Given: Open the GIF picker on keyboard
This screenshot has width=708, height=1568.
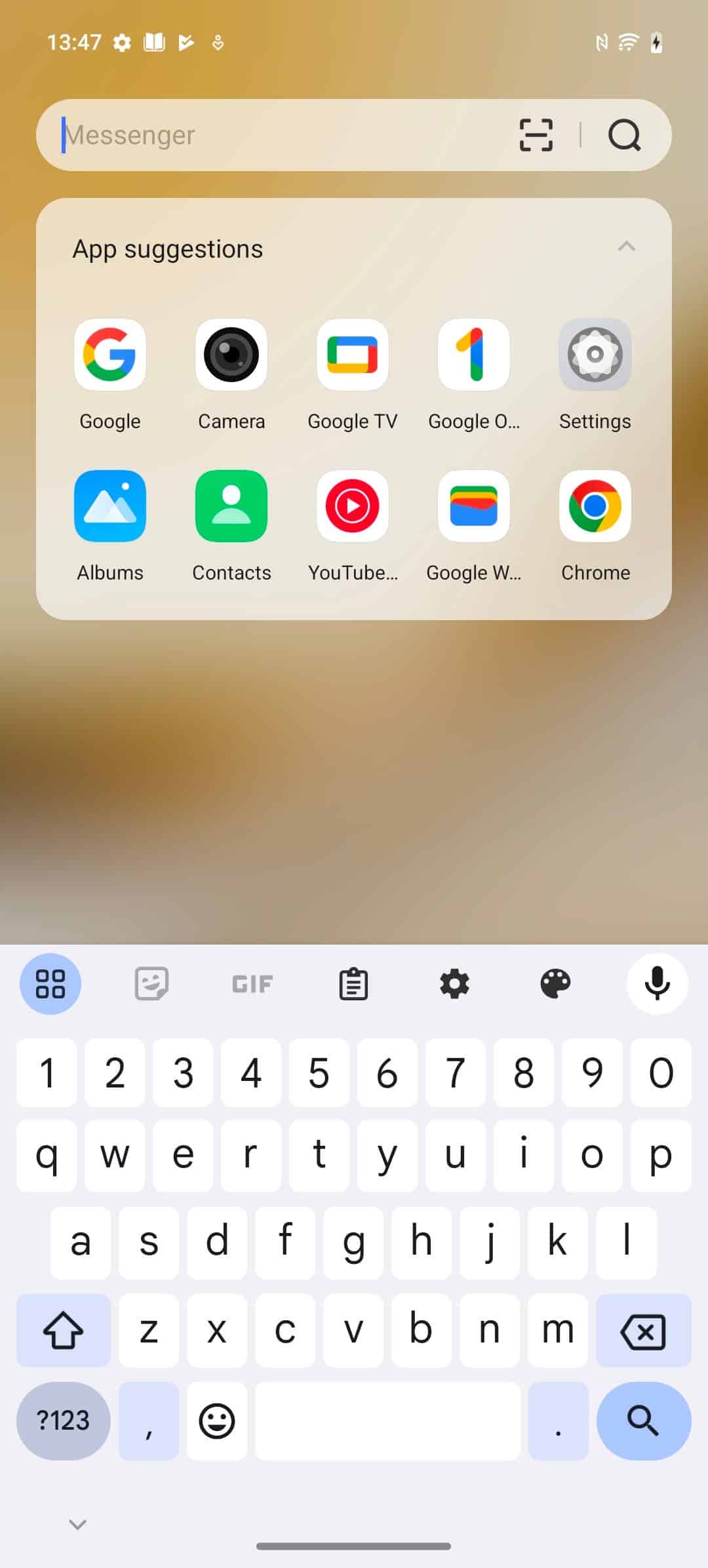Looking at the screenshot, I should (252, 984).
